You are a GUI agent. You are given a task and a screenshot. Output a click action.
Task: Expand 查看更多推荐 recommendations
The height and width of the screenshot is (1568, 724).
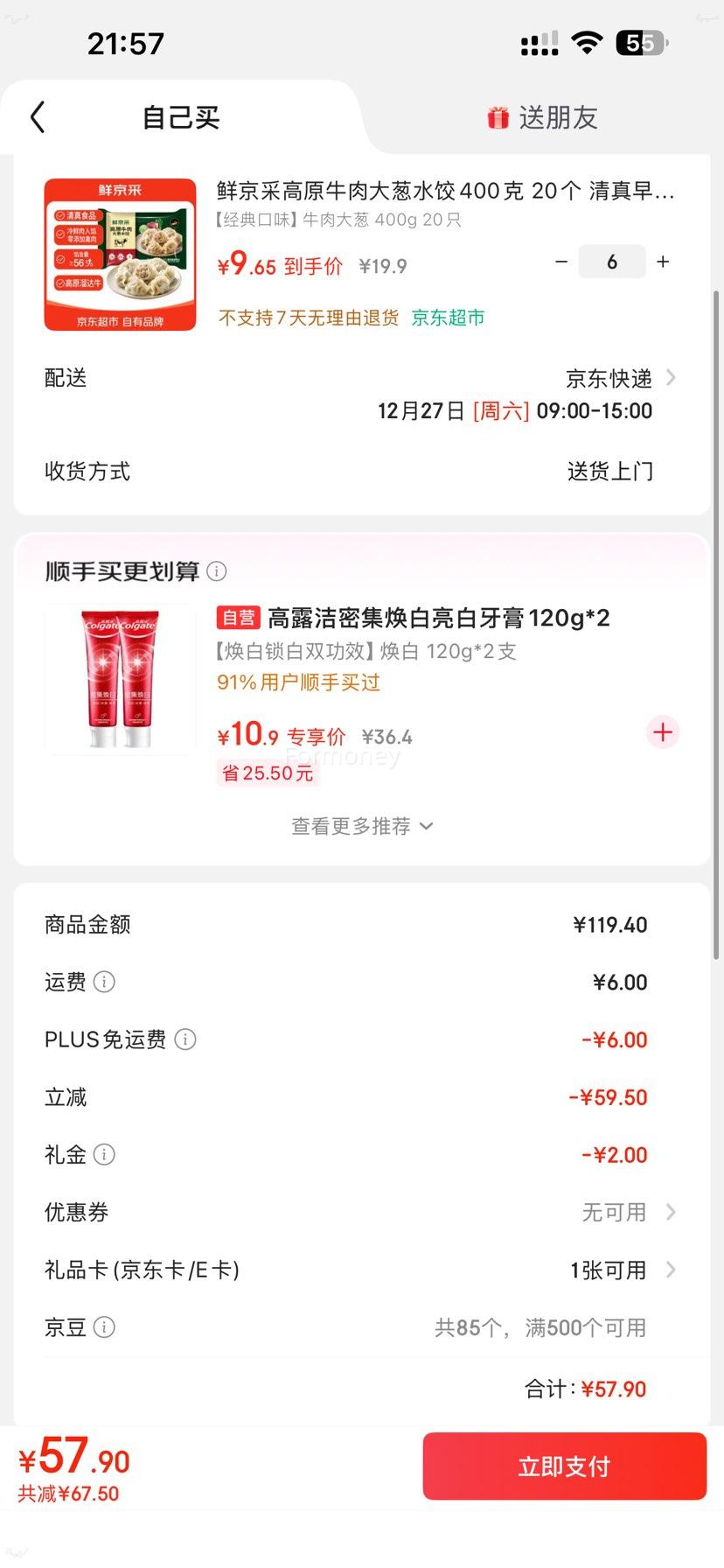pyautogui.click(x=361, y=825)
